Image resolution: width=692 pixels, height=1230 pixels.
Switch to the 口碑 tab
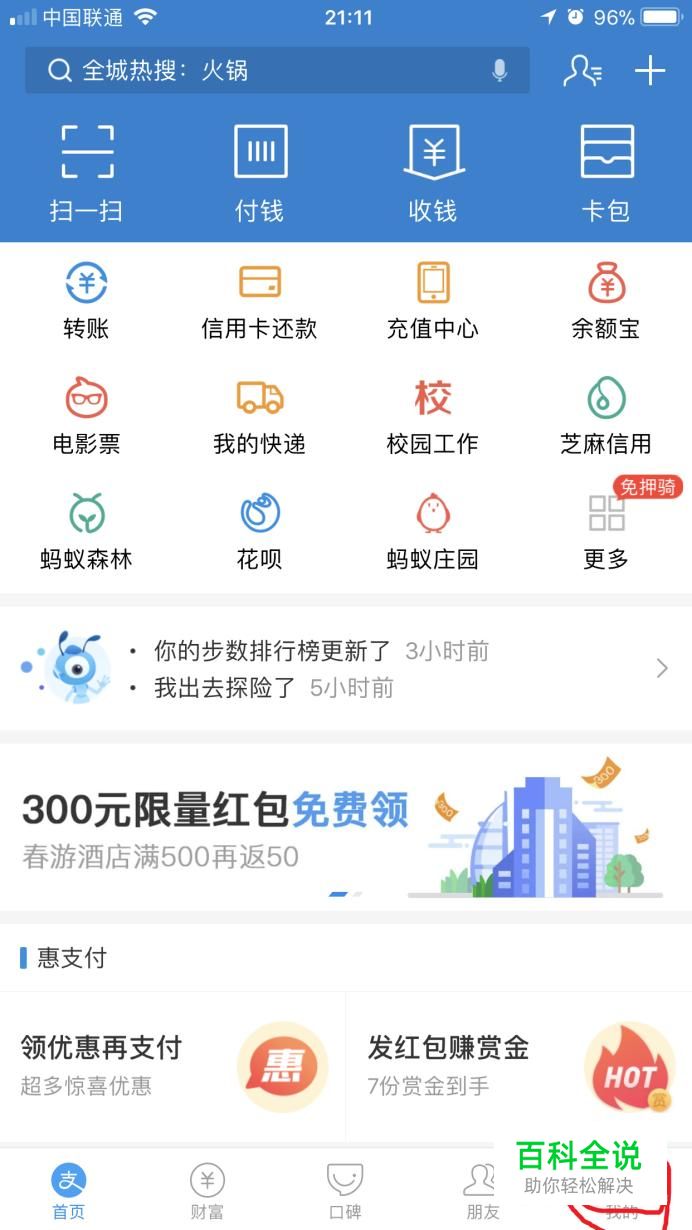[x=345, y=1192]
